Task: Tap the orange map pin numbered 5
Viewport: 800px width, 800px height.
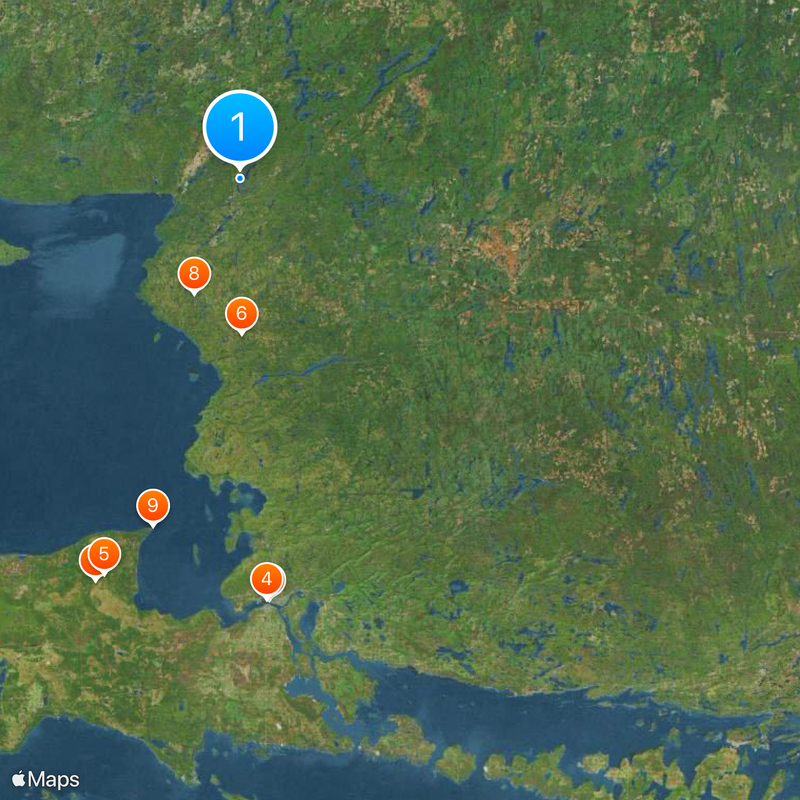Action: [x=105, y=554]
